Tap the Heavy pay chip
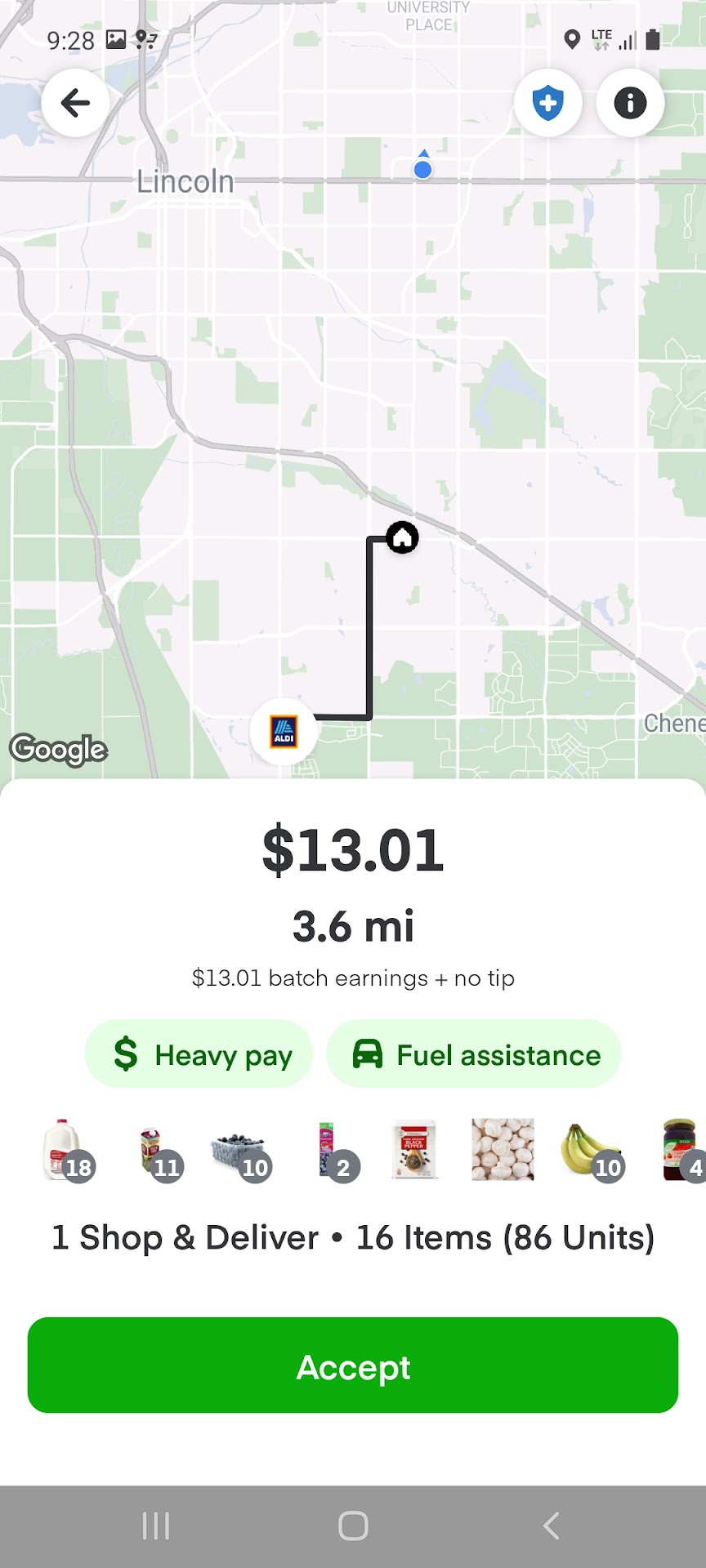The width and height of the screenshot is (706, 1568). coord(199,1054)
